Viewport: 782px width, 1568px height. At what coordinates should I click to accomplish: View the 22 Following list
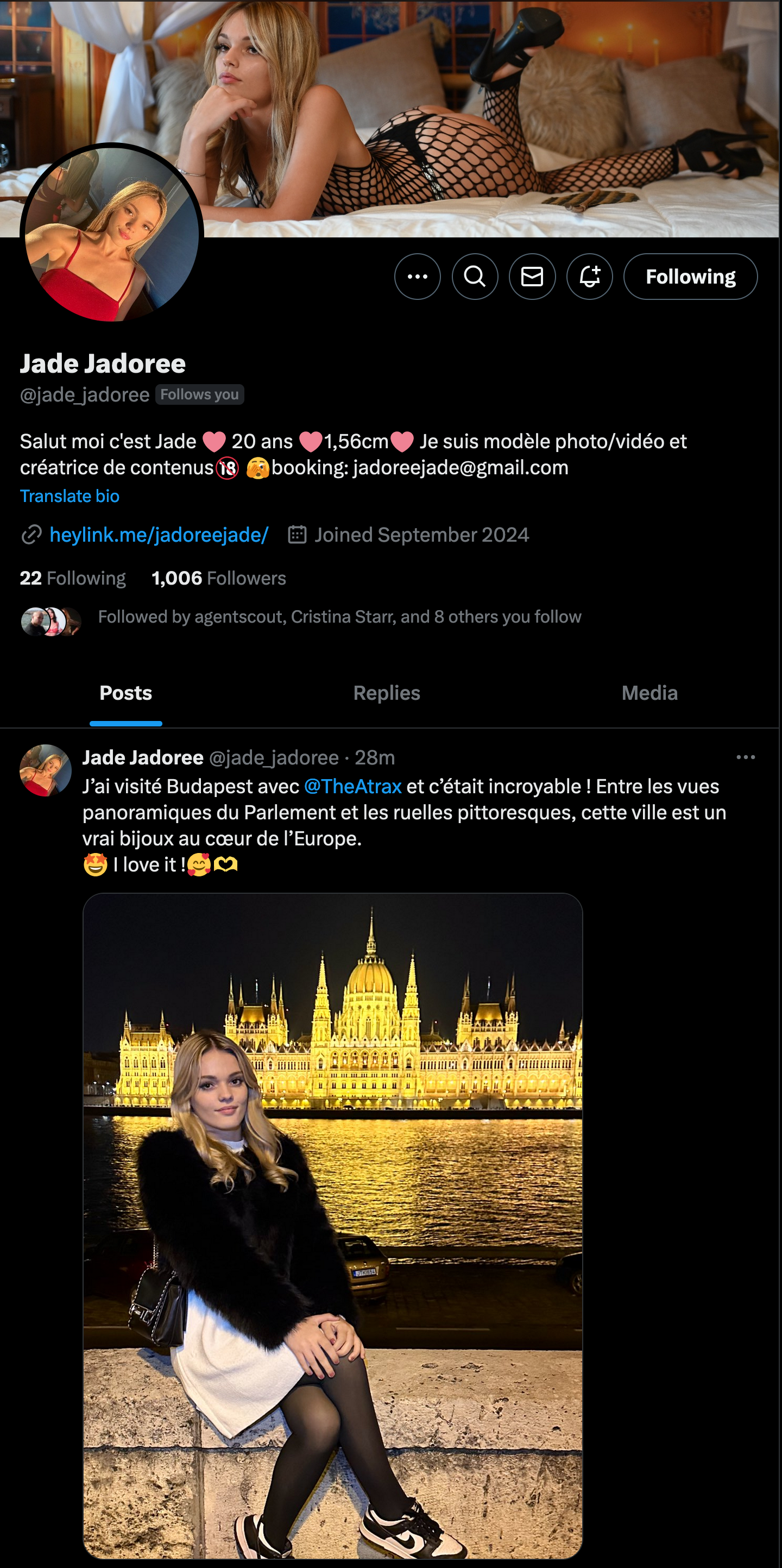click(x=73, y=578)
